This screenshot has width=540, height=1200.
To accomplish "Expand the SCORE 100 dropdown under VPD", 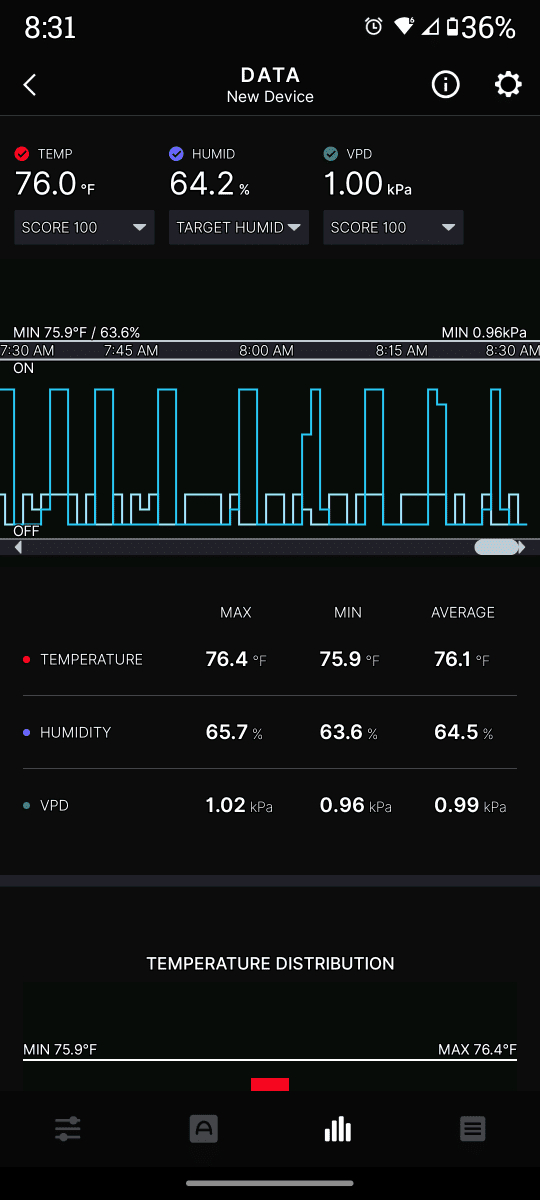I will coord(393,227).
